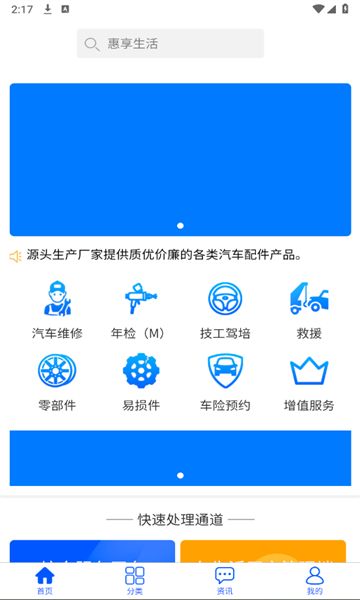Tap the scrolling announcement about 汽车配件产品
The image size is (360, 600).
click(x=164, y=255)
